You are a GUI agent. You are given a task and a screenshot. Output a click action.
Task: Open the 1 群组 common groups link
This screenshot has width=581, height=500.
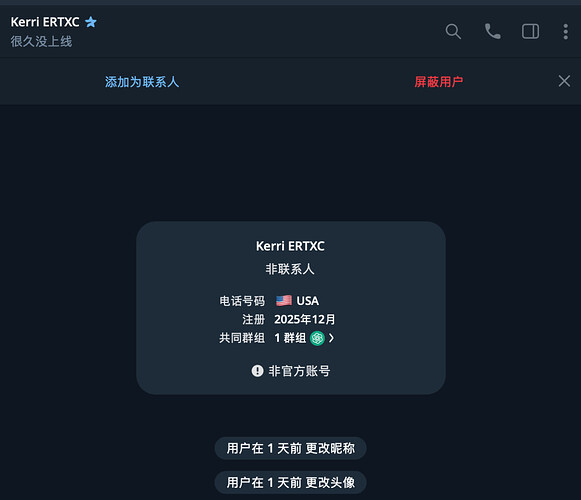304,338
